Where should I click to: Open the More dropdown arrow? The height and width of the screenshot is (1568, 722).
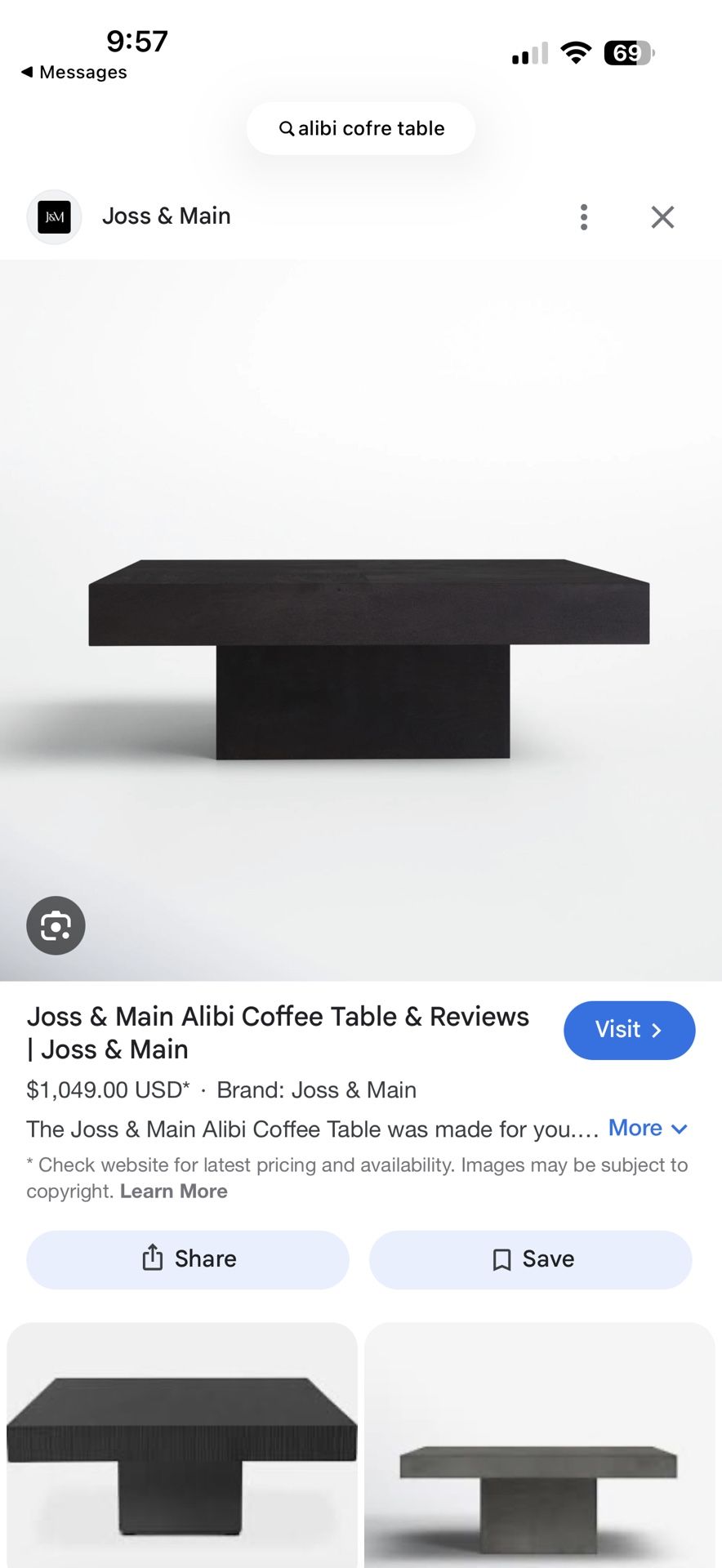tap(679, 1129)
